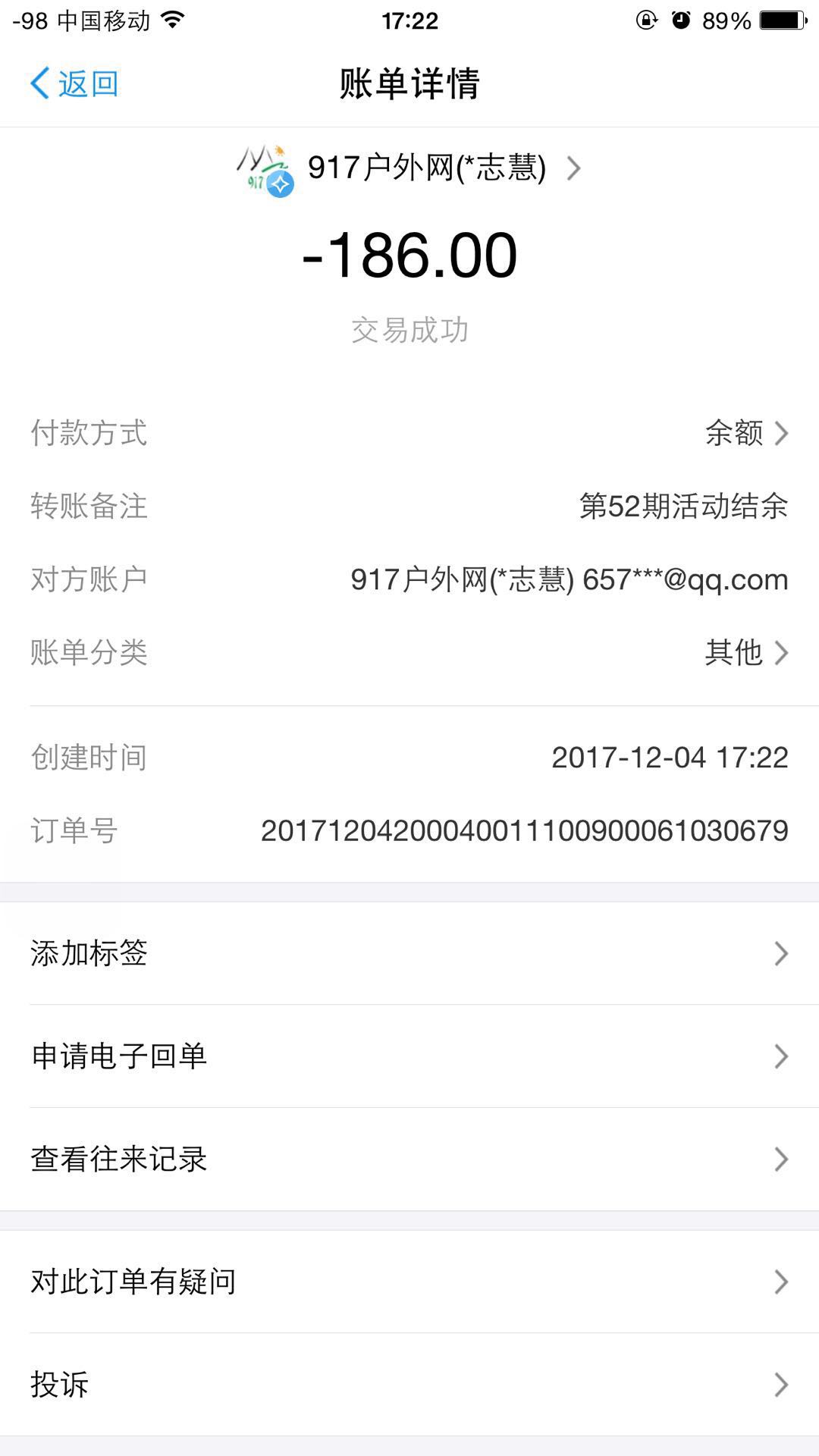Viewport: 819px width, 1456px height.
Task: Tap the battery indicator in status bar
Action: (778, 20)
